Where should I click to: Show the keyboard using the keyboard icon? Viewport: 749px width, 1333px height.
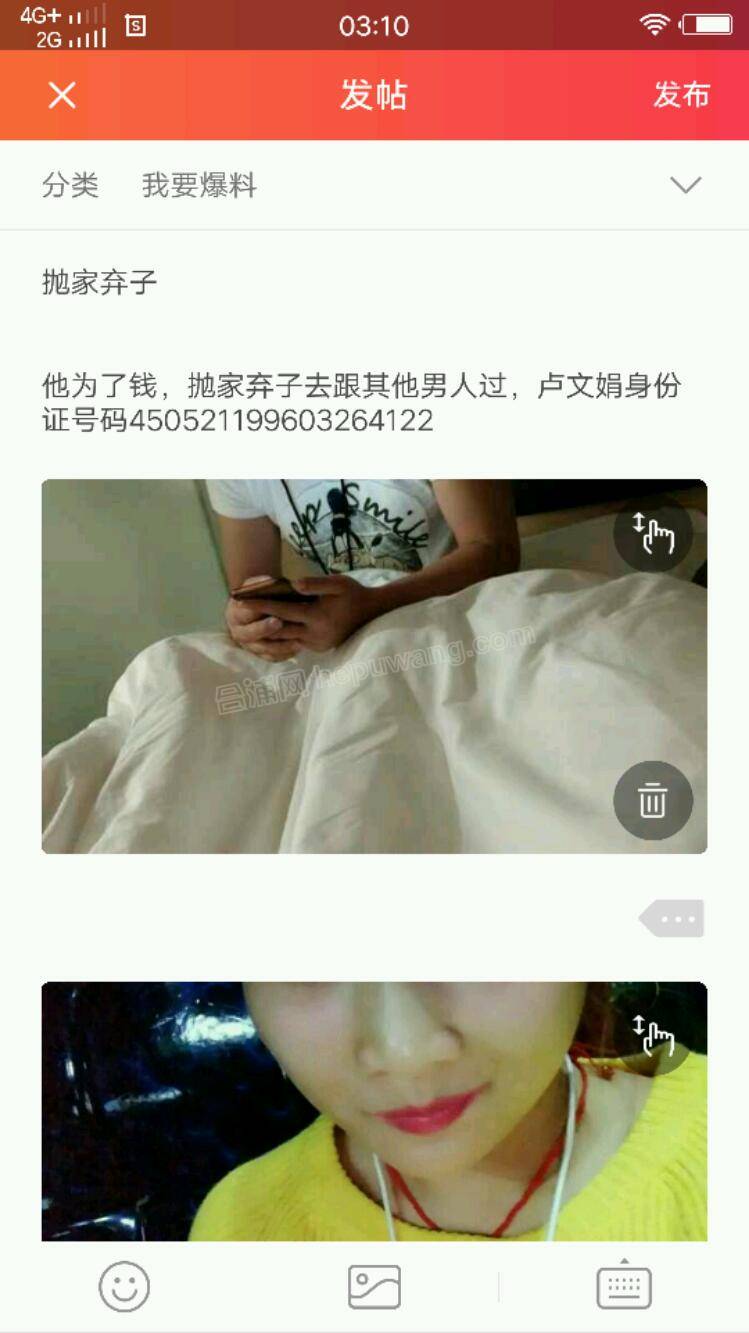pyautogui.click(x=624, y=1286)
